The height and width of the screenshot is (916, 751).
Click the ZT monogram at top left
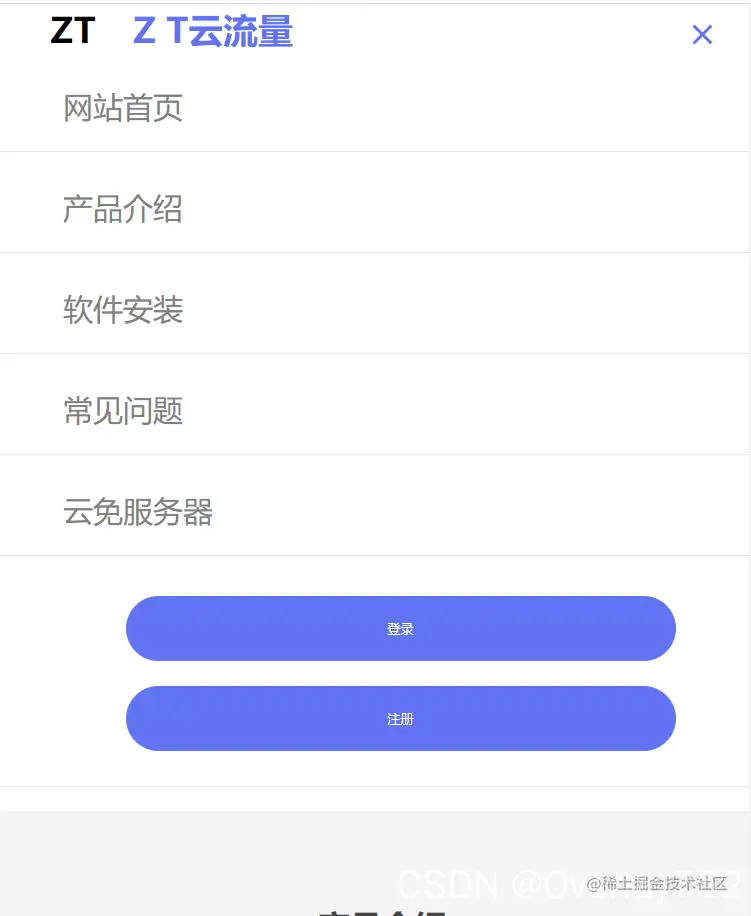(x=72, y=31)
